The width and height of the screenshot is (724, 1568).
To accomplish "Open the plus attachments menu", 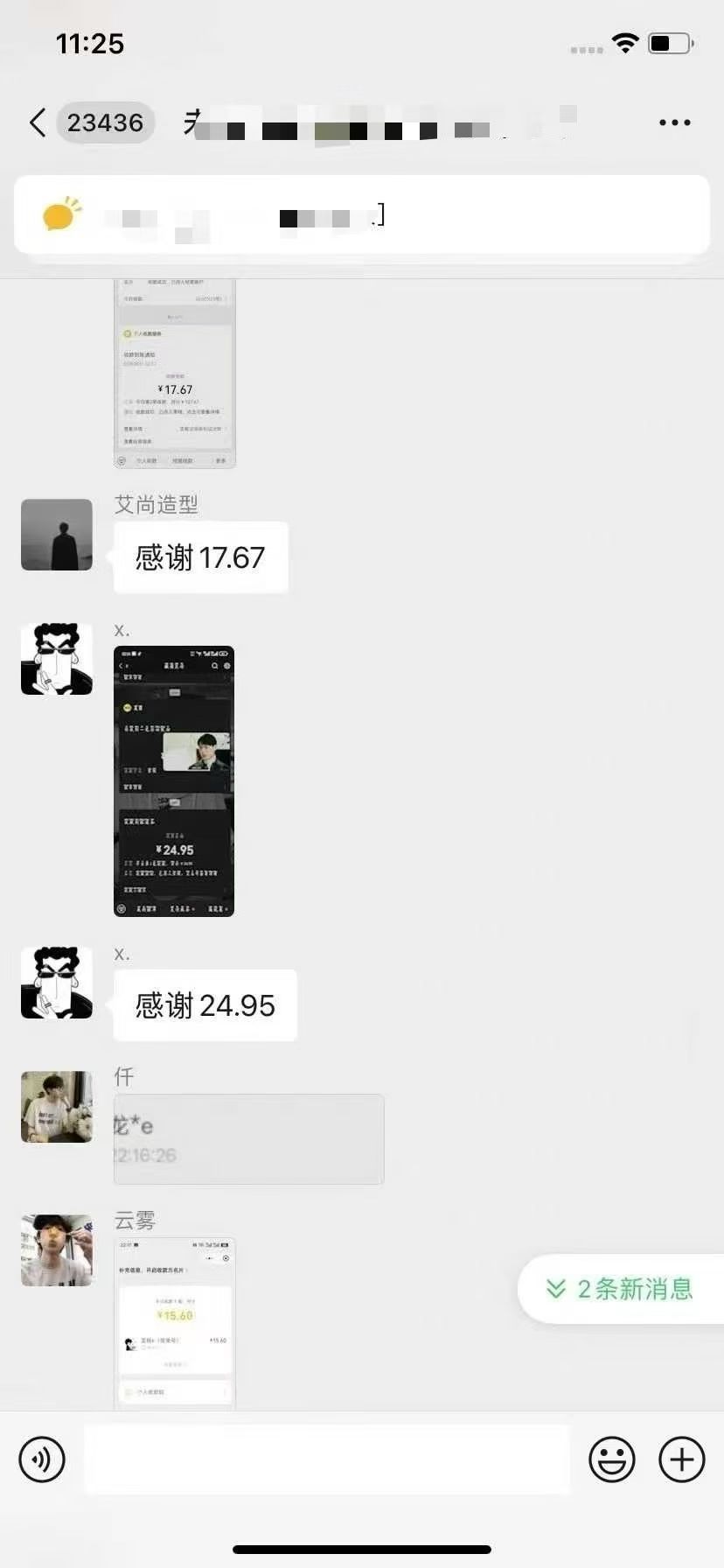I will [x=681, y=1459].
